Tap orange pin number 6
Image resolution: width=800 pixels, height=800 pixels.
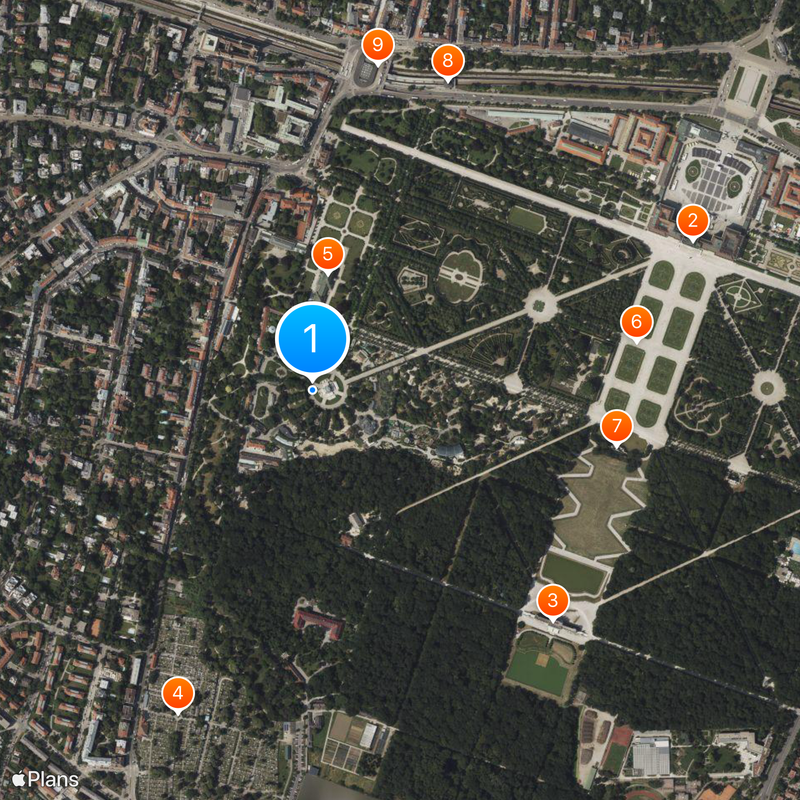[636, 322]
